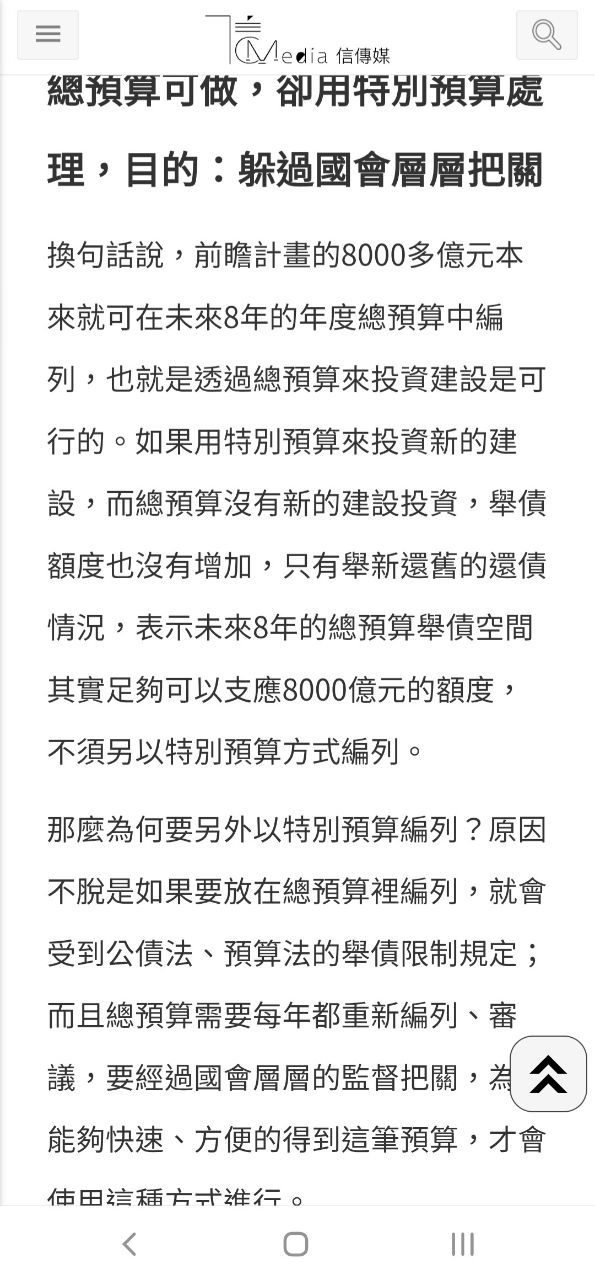Go to the 信傳媒 home via its logo
595x1280 pixels.
coord(297,41)
